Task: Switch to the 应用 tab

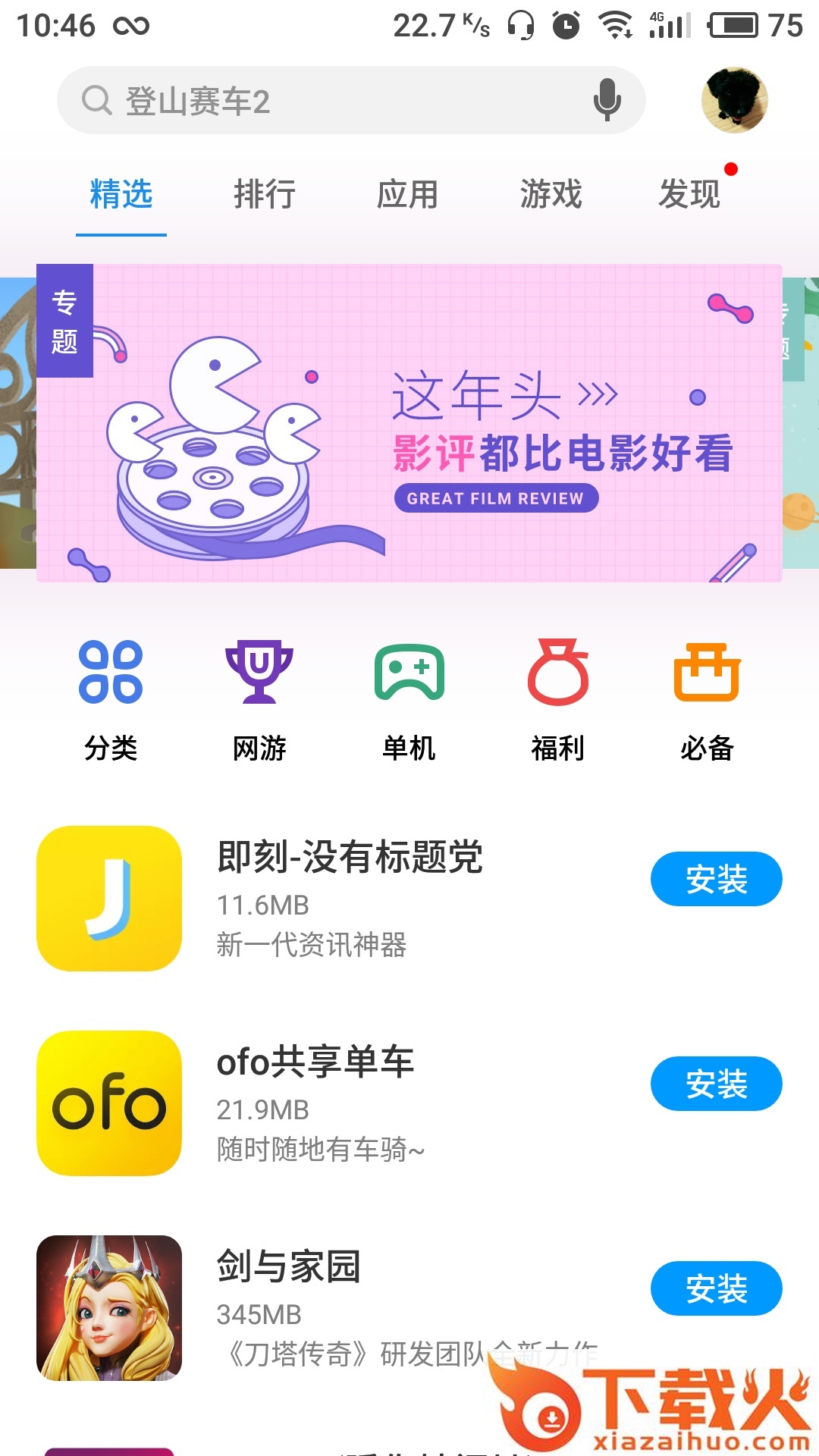Action: (407, 194)
